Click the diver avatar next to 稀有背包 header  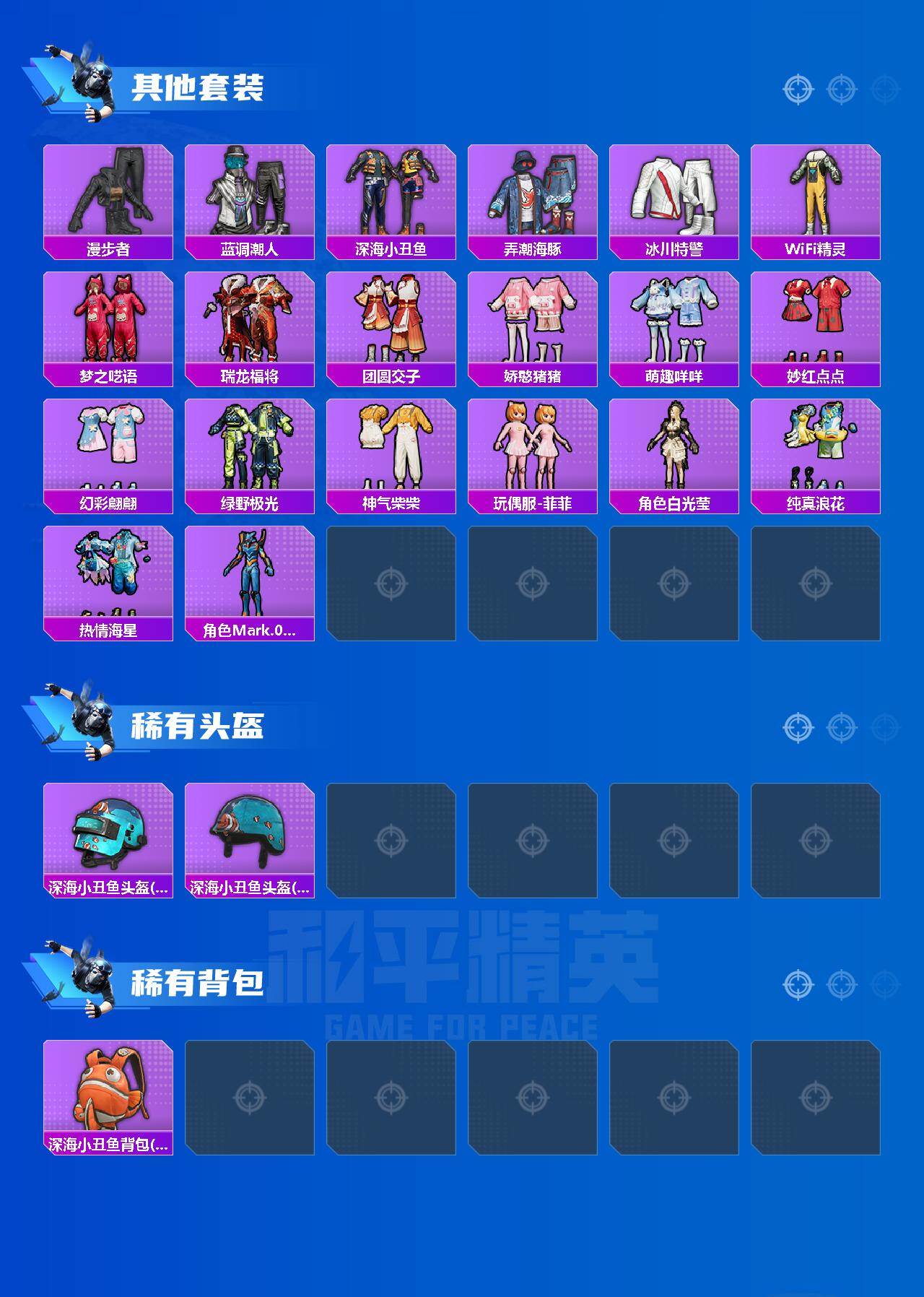coord(87,979)
